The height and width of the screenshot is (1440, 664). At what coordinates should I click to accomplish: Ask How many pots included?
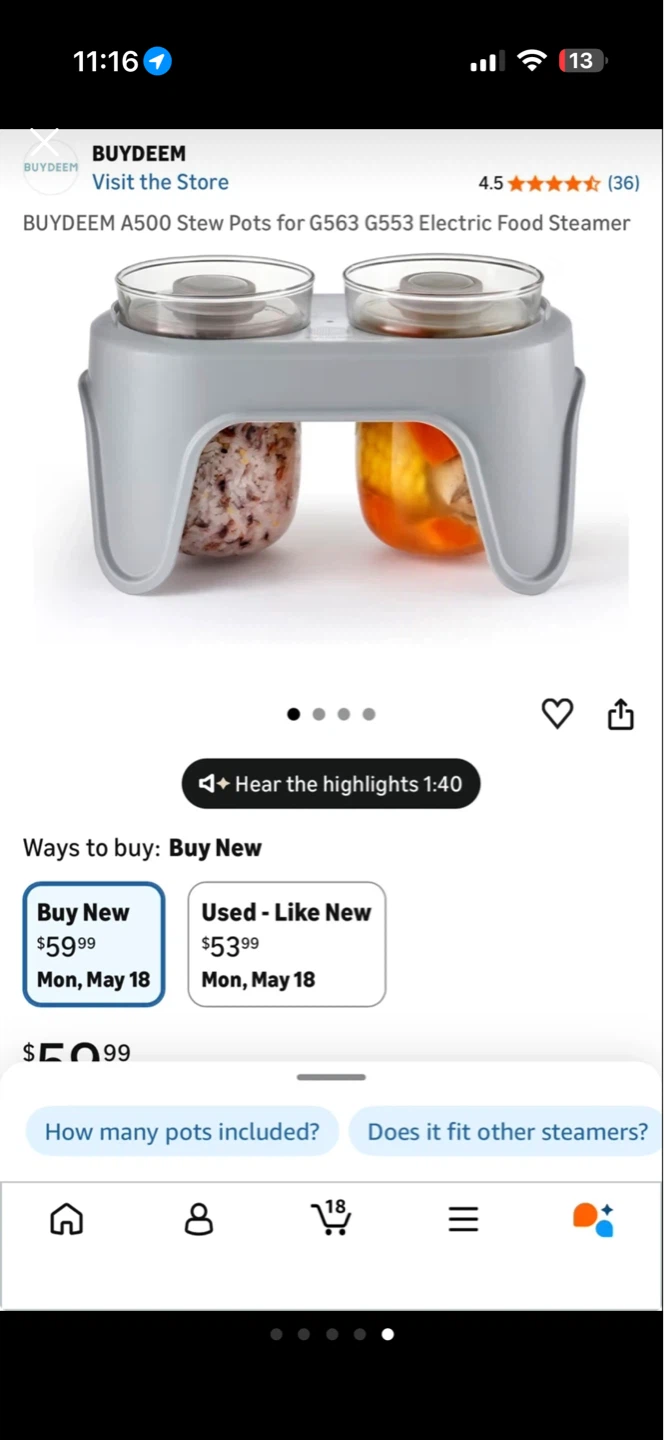pyautogui.click(x=182, y=1132)
